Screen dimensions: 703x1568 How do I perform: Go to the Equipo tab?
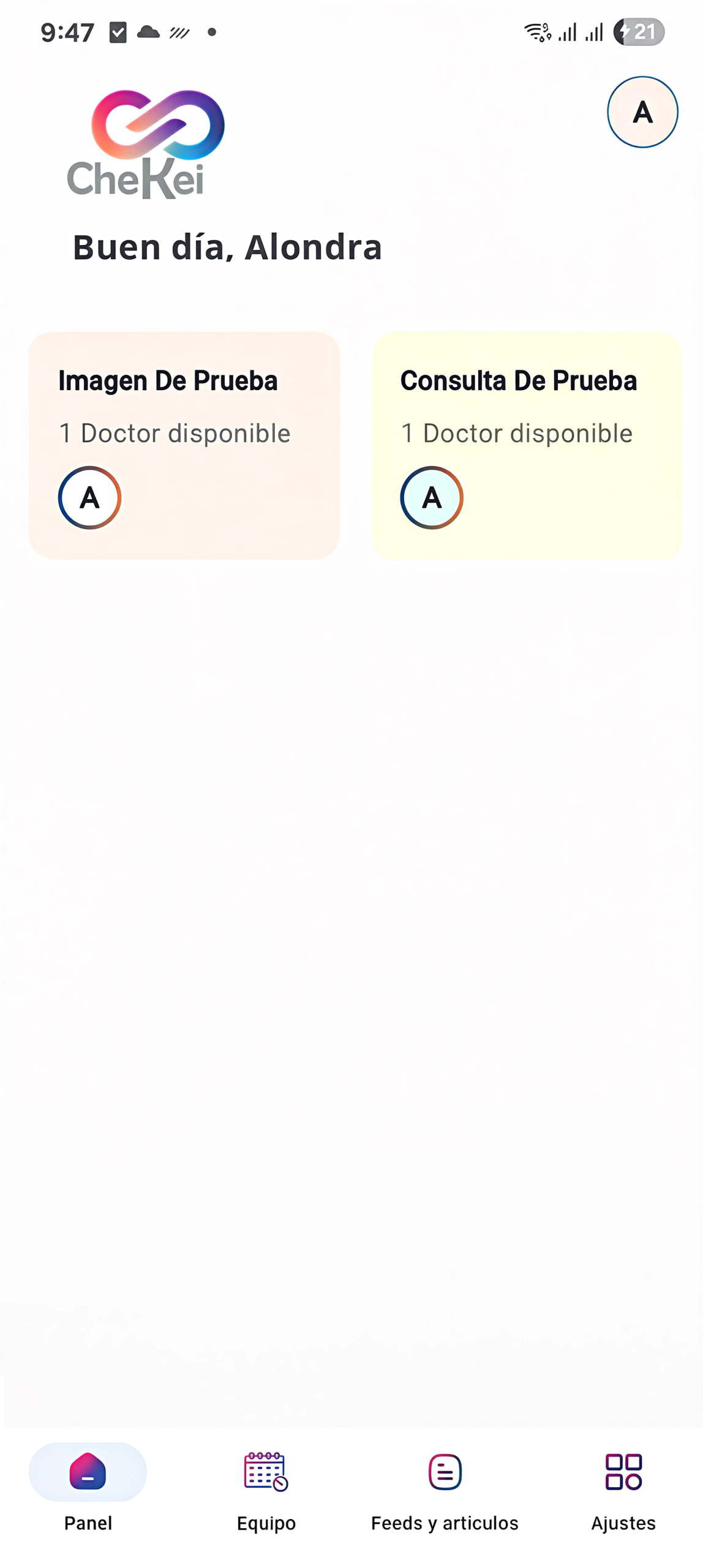point(266,1485)
